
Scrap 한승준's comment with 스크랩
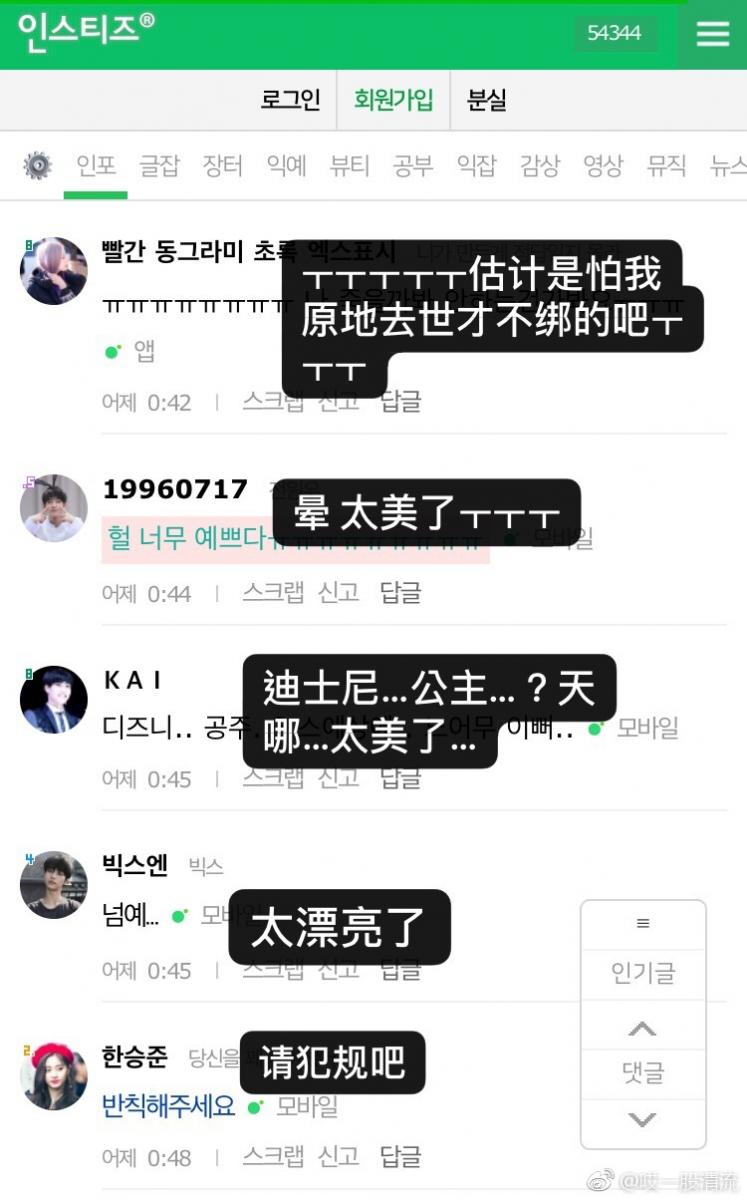point(274,1157)
